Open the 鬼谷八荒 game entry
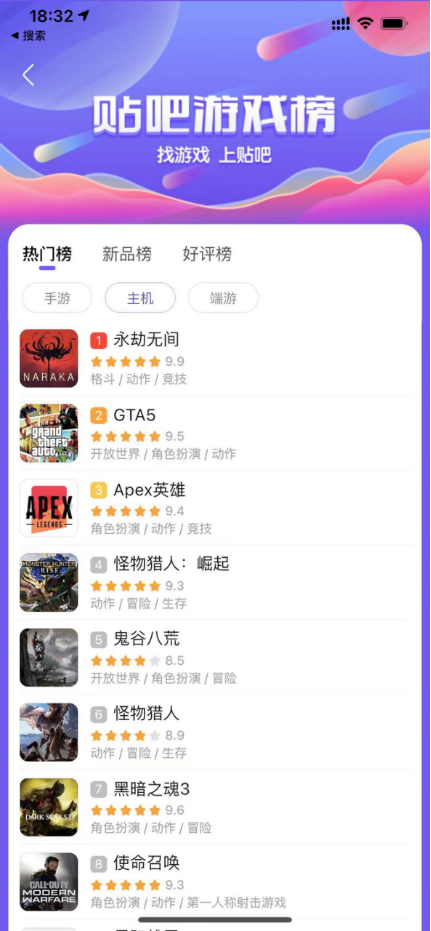The height and width of the screenshot is (931, 431). click(215, 658)
